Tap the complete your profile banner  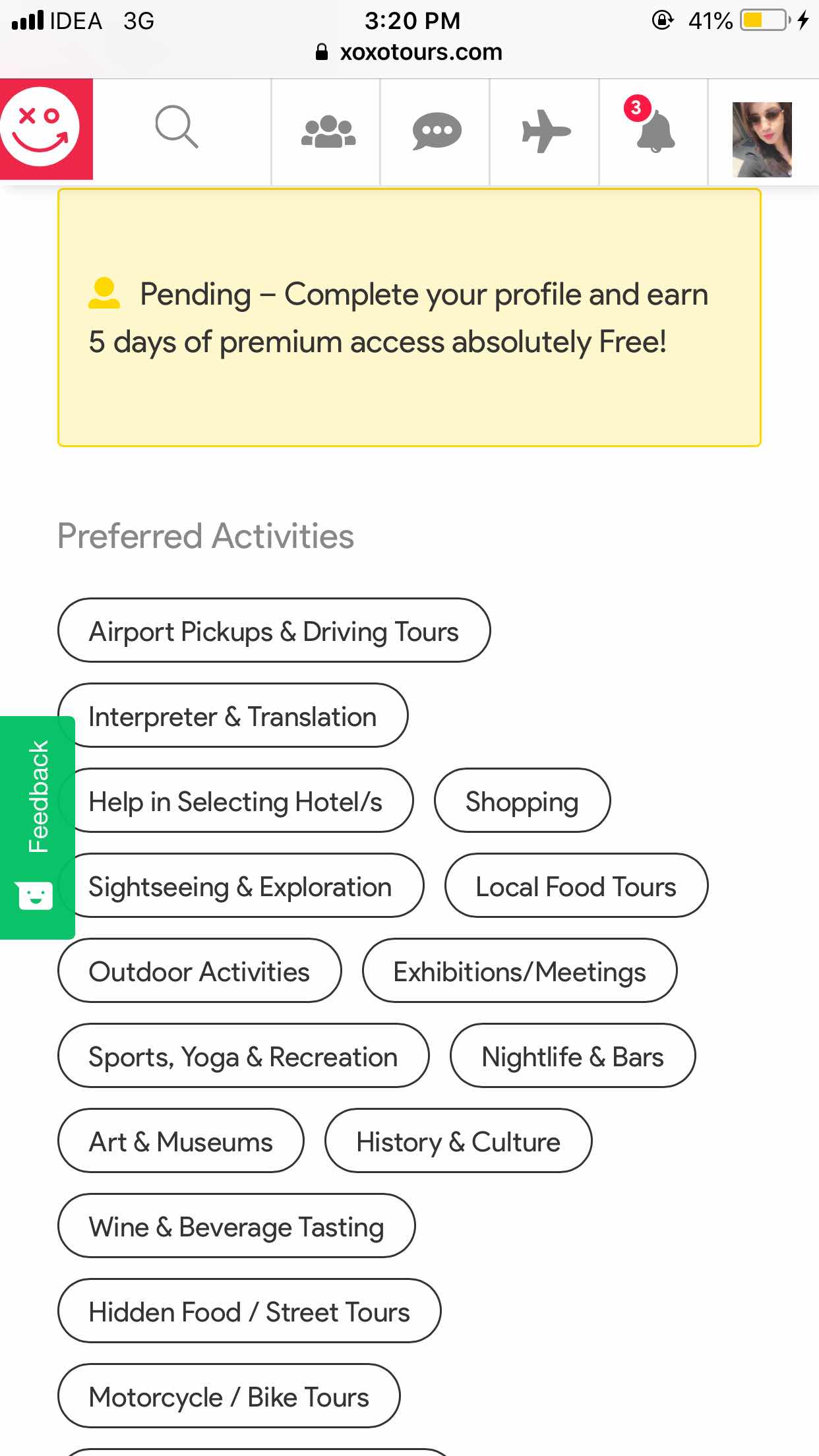point(409,318)
